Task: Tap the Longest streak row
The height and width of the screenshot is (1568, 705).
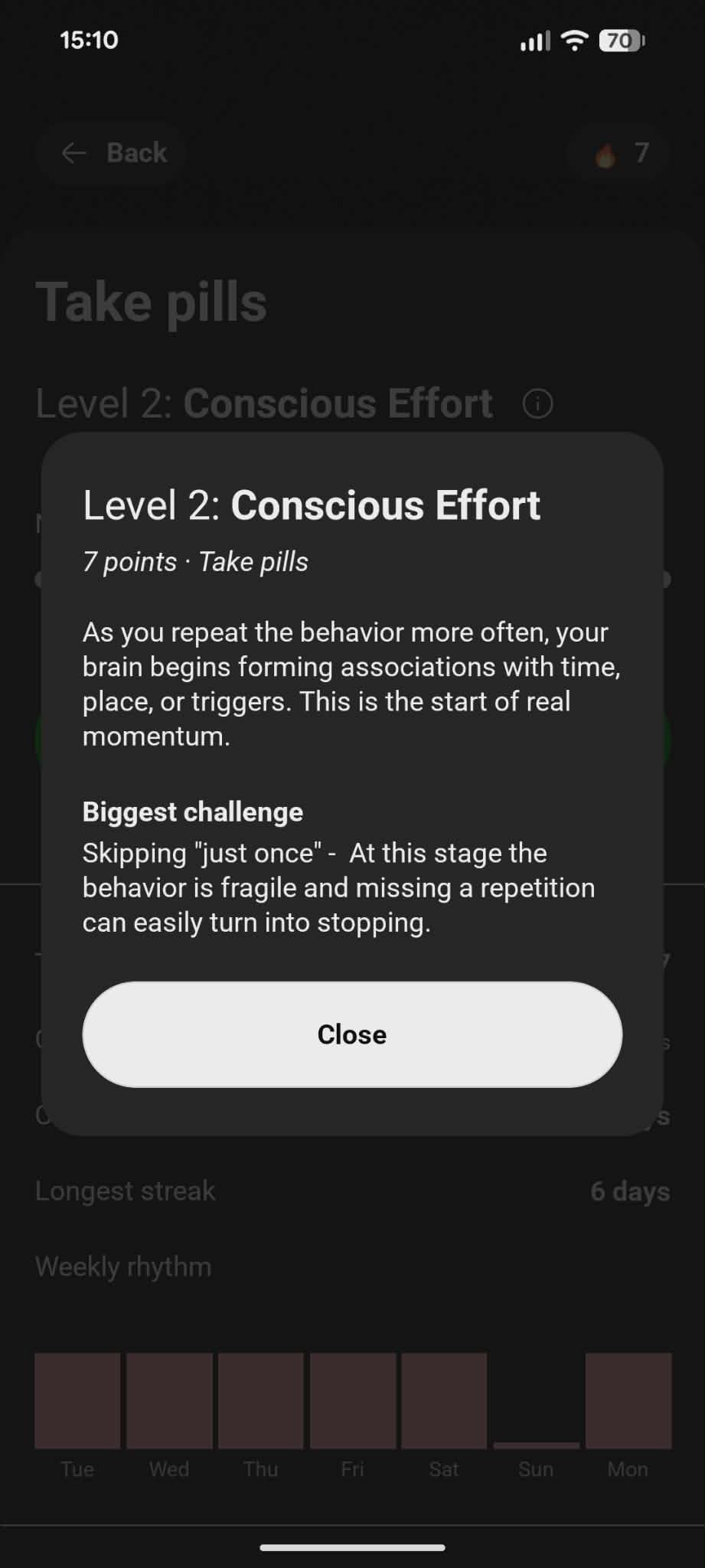Action: [x=125, y=1191]
